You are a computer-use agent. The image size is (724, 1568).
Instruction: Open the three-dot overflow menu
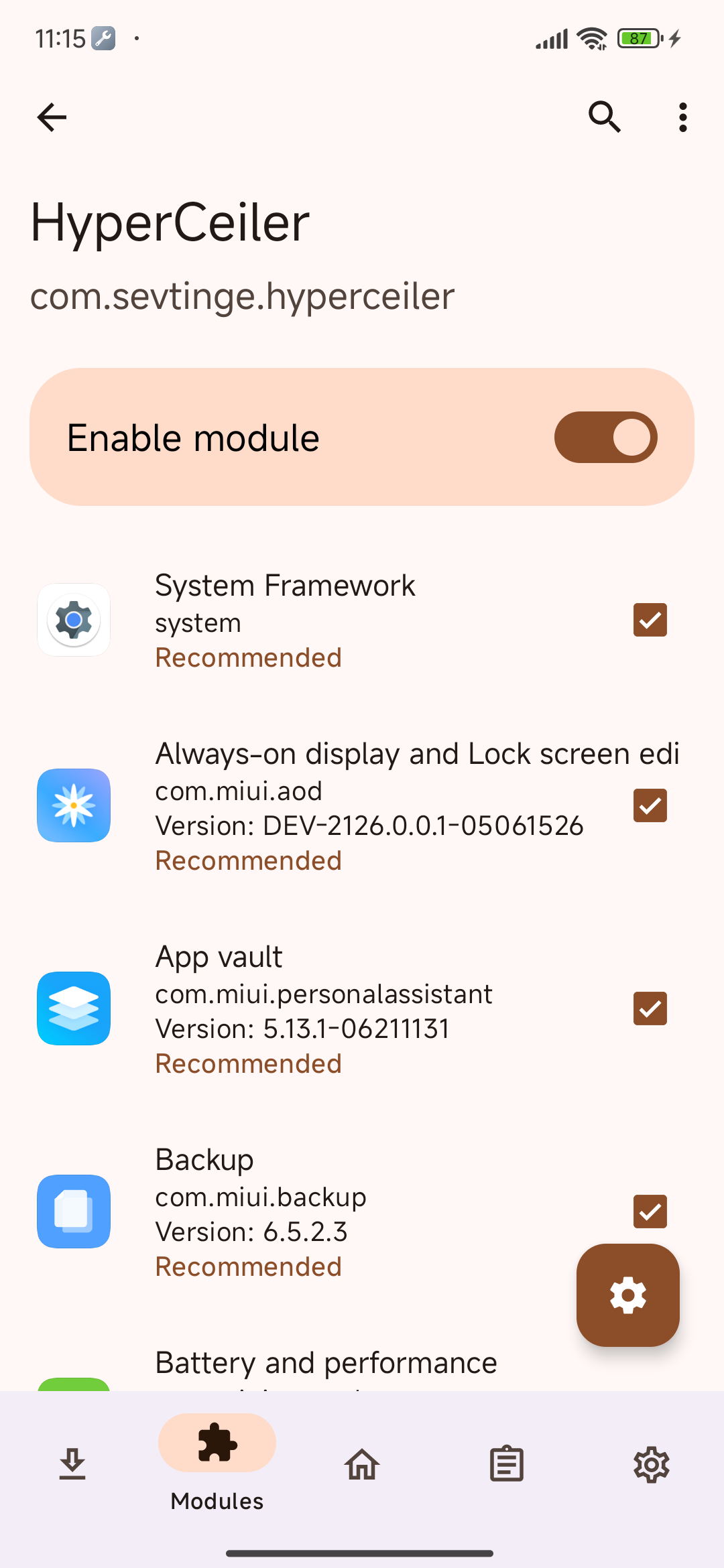point(682,117)
